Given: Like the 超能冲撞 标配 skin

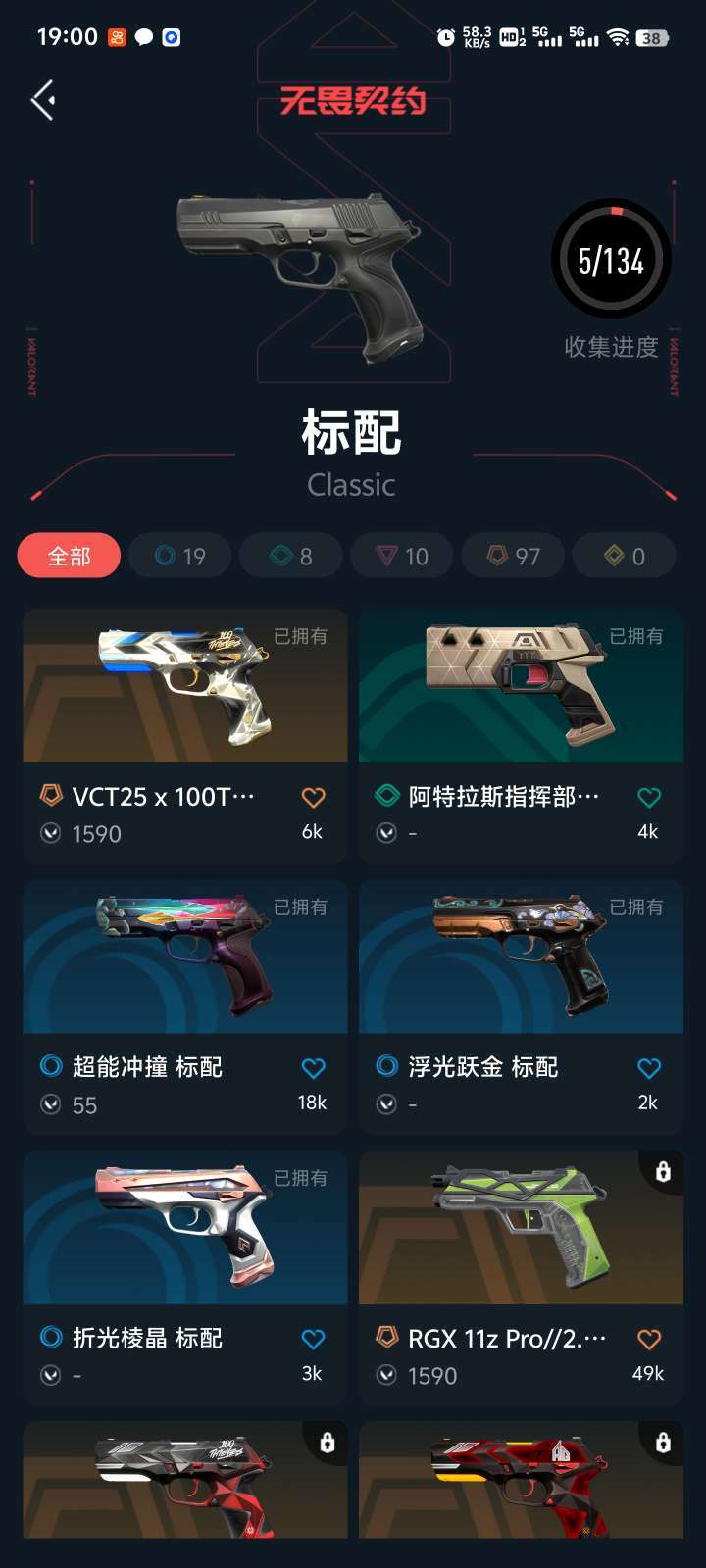Looking at the screenshot, I should coord(313,1068).
